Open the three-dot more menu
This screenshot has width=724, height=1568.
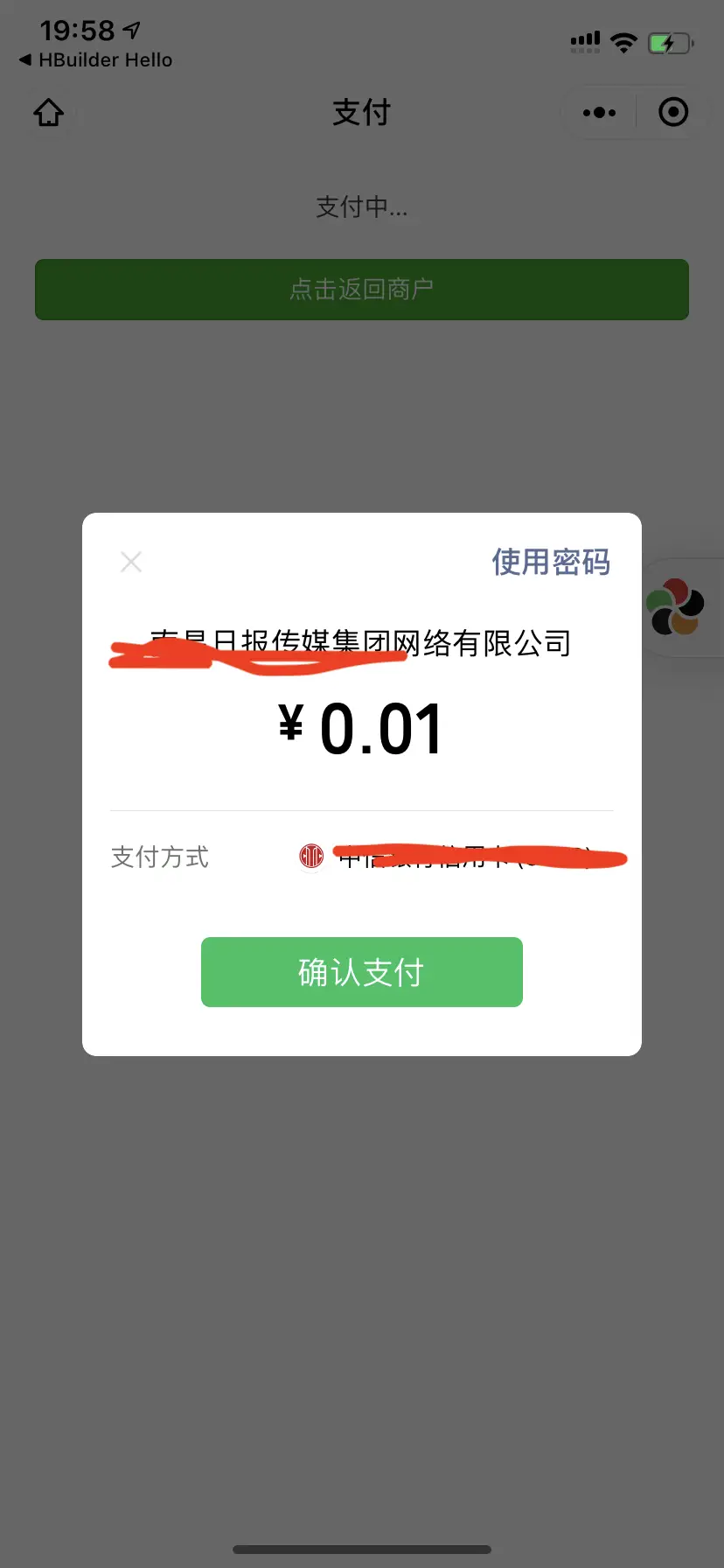tap(599, 112)
